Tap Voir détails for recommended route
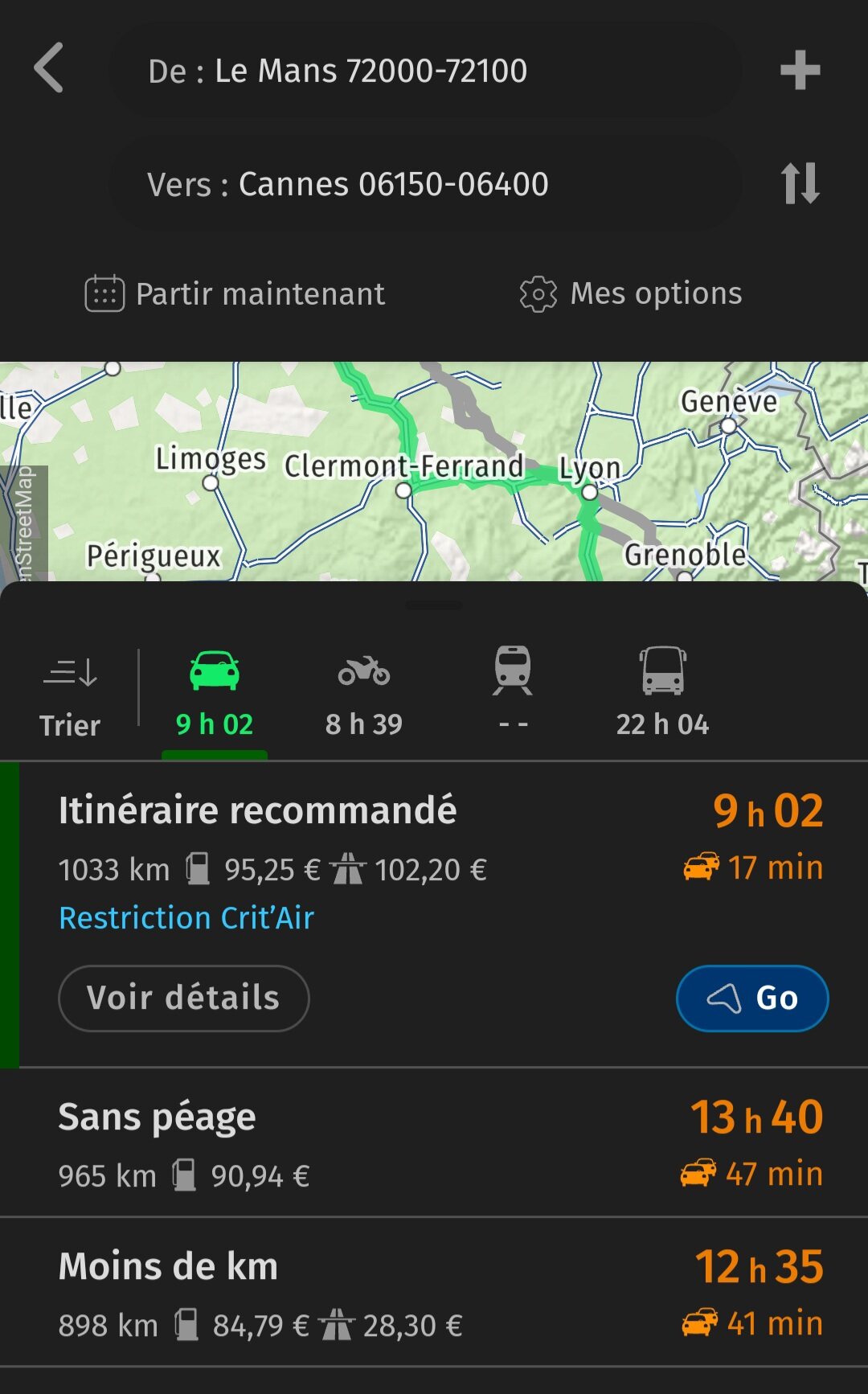The width and height of the screenshot is (868, 1394). coord(184,998)
